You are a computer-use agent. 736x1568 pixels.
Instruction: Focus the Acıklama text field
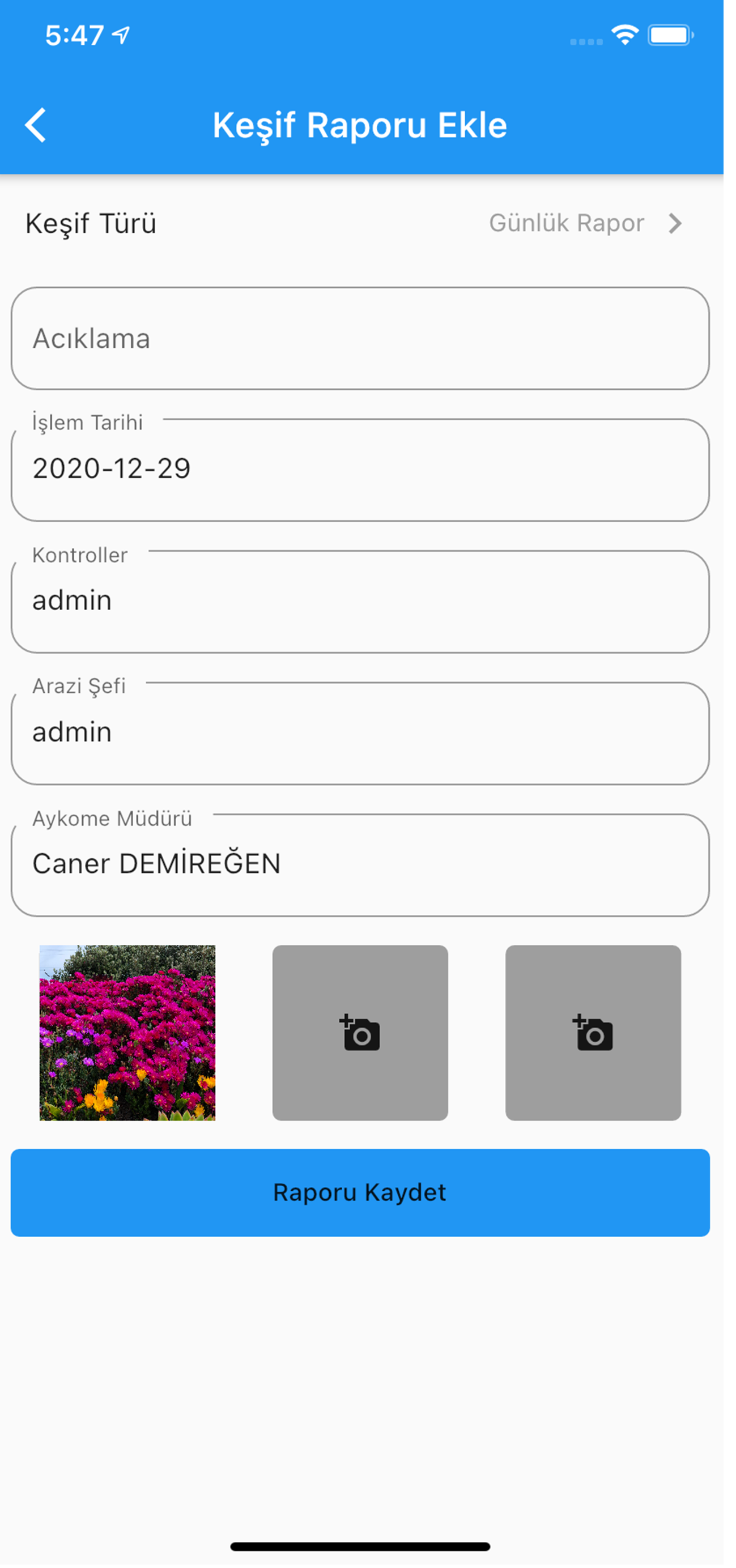point(359,338)
